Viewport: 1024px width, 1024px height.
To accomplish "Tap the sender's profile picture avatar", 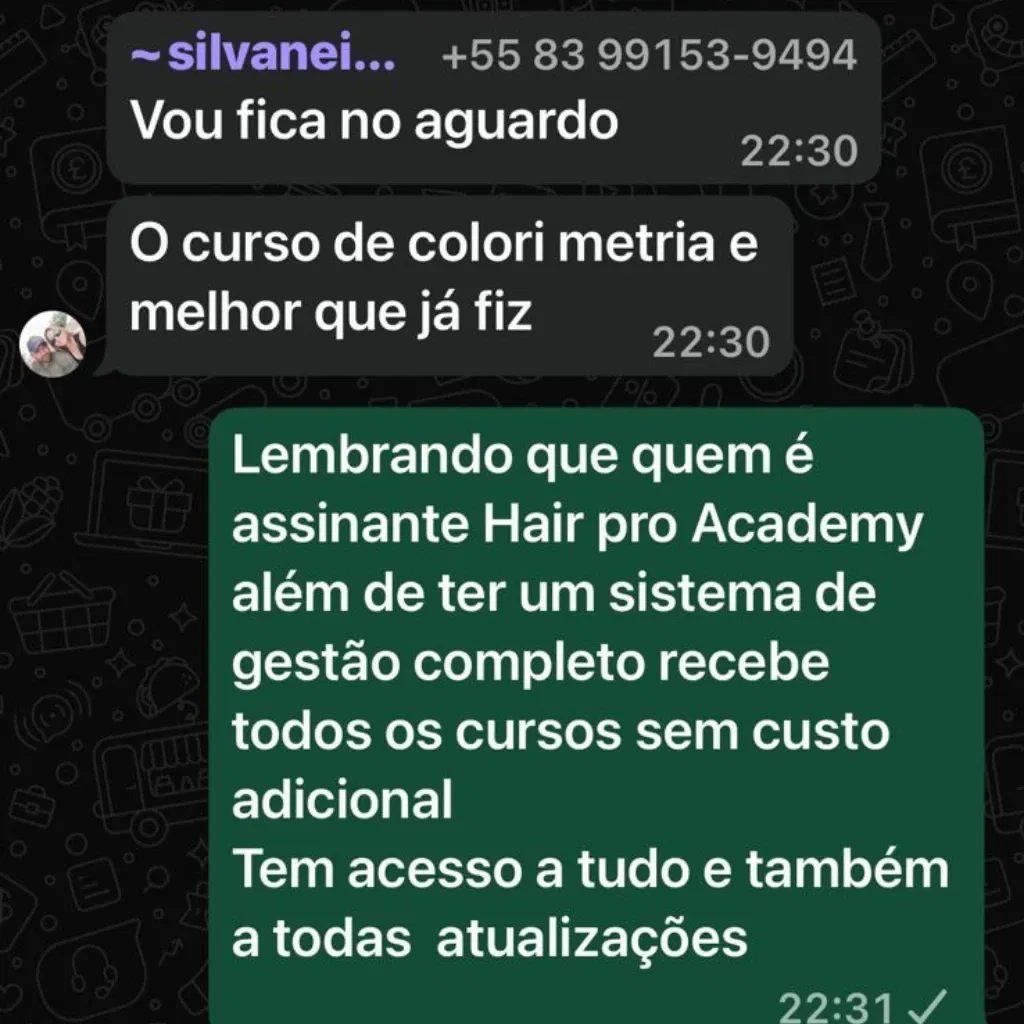I will coord(53,344).
